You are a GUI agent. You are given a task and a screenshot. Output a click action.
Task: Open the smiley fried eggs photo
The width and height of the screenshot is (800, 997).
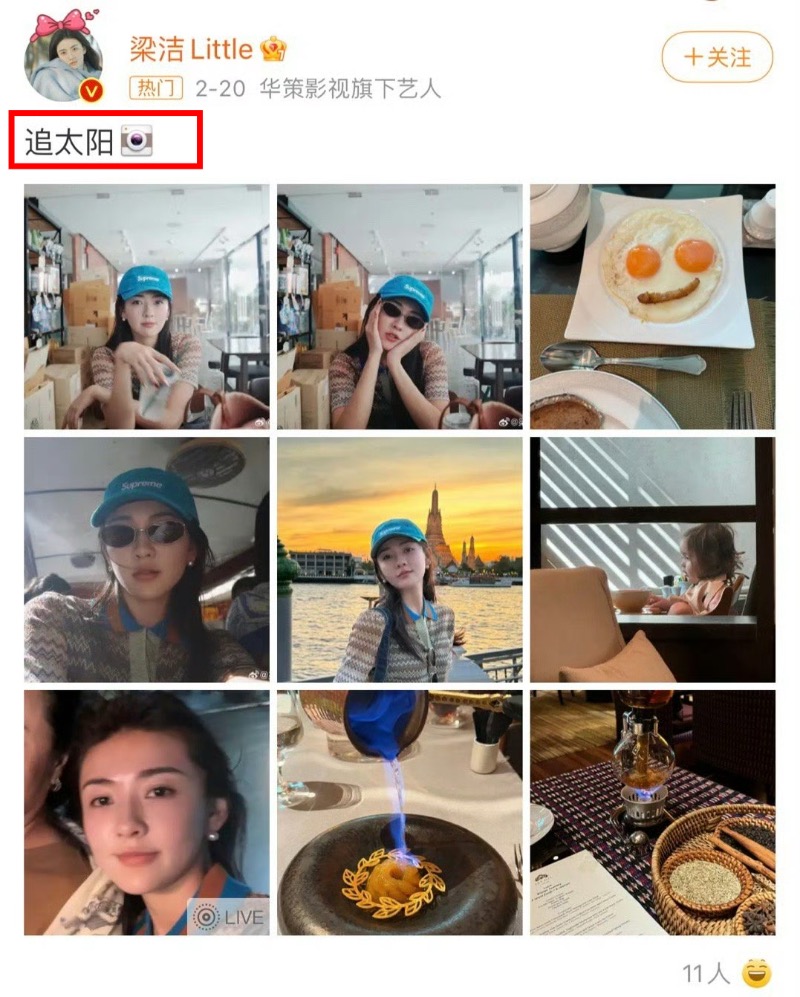tap(652, 307)
